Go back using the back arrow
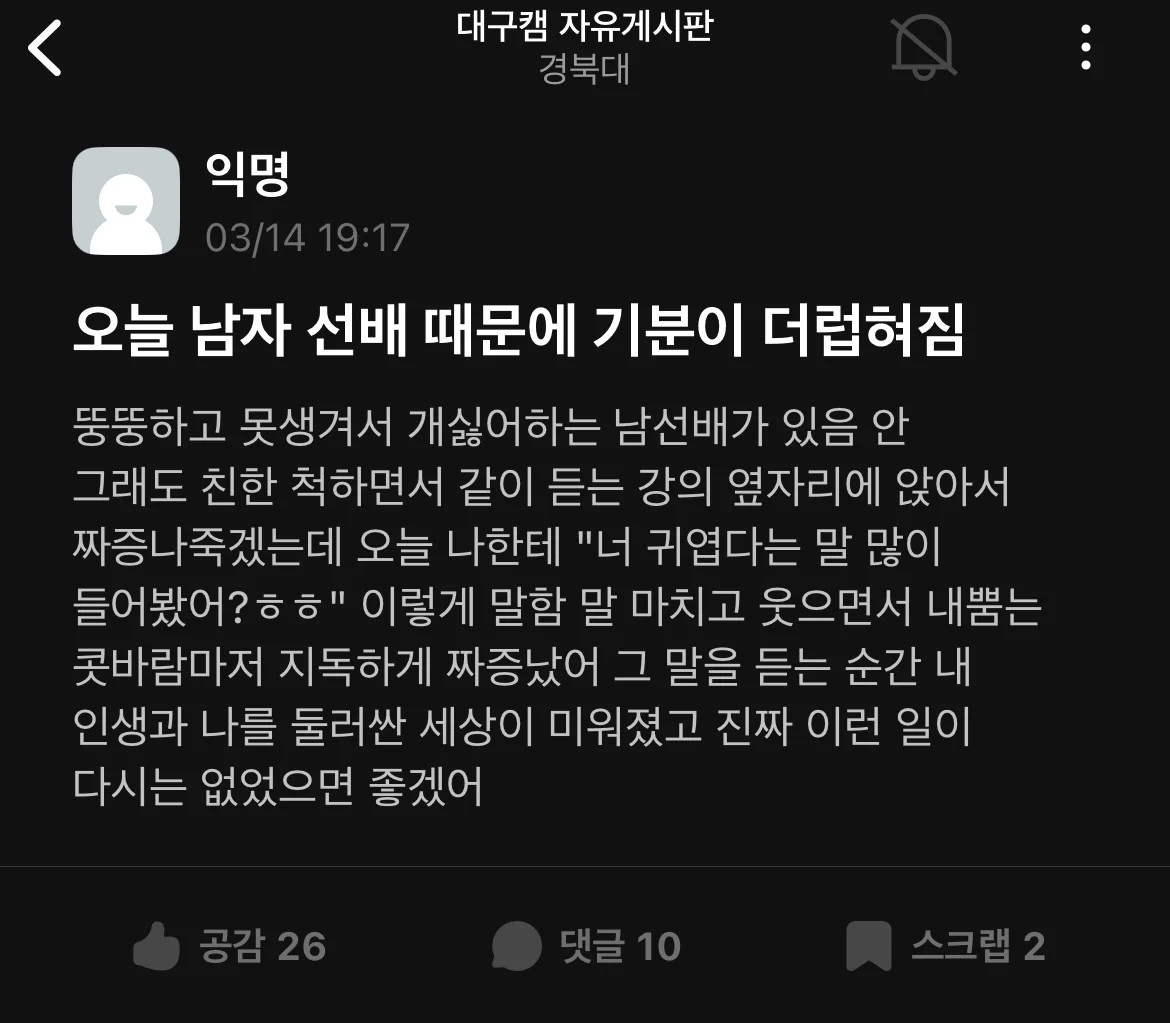Image resolution: width=1170 pixels, height=1023 pixels. click(45, 47)
